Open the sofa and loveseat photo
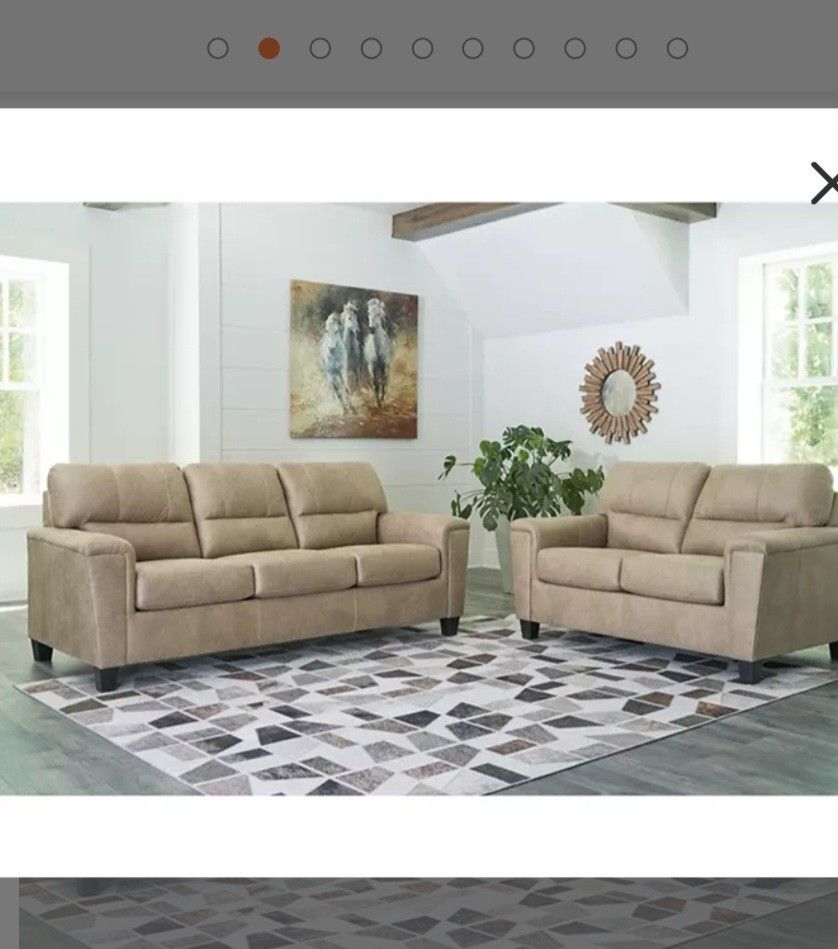 [419, 499]
